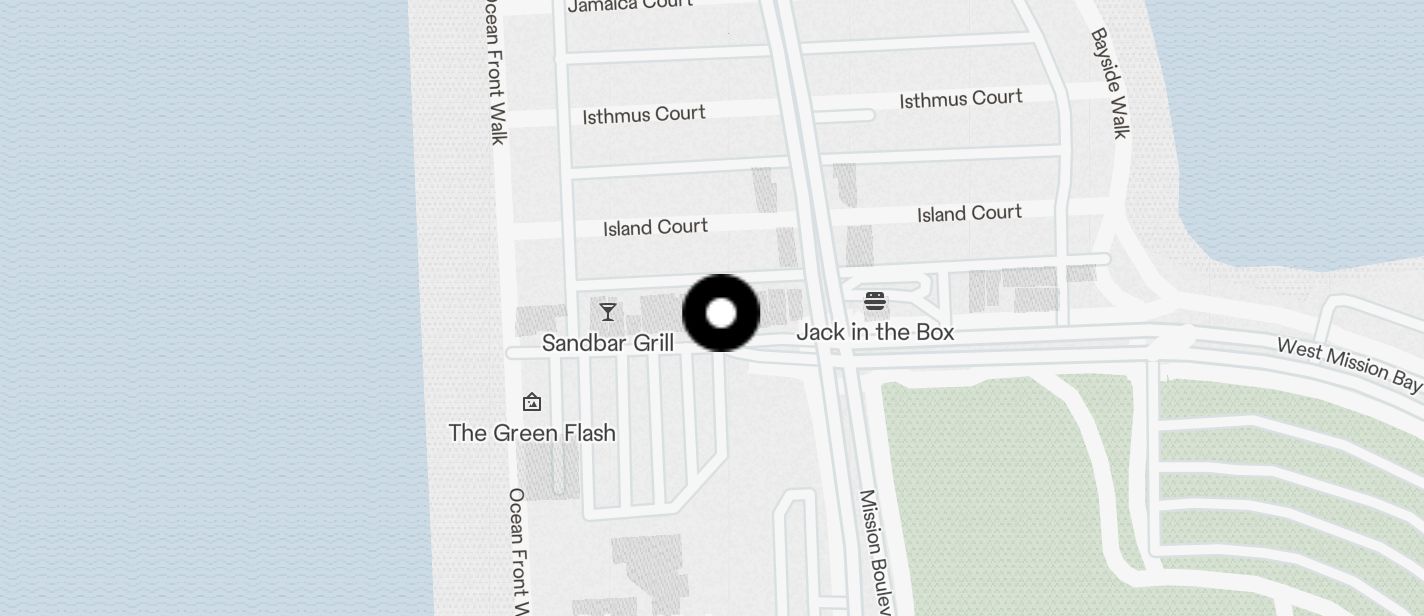1424x616 pixels.
Task: Open the Jack in the Box marker
Action: [875, 302]
